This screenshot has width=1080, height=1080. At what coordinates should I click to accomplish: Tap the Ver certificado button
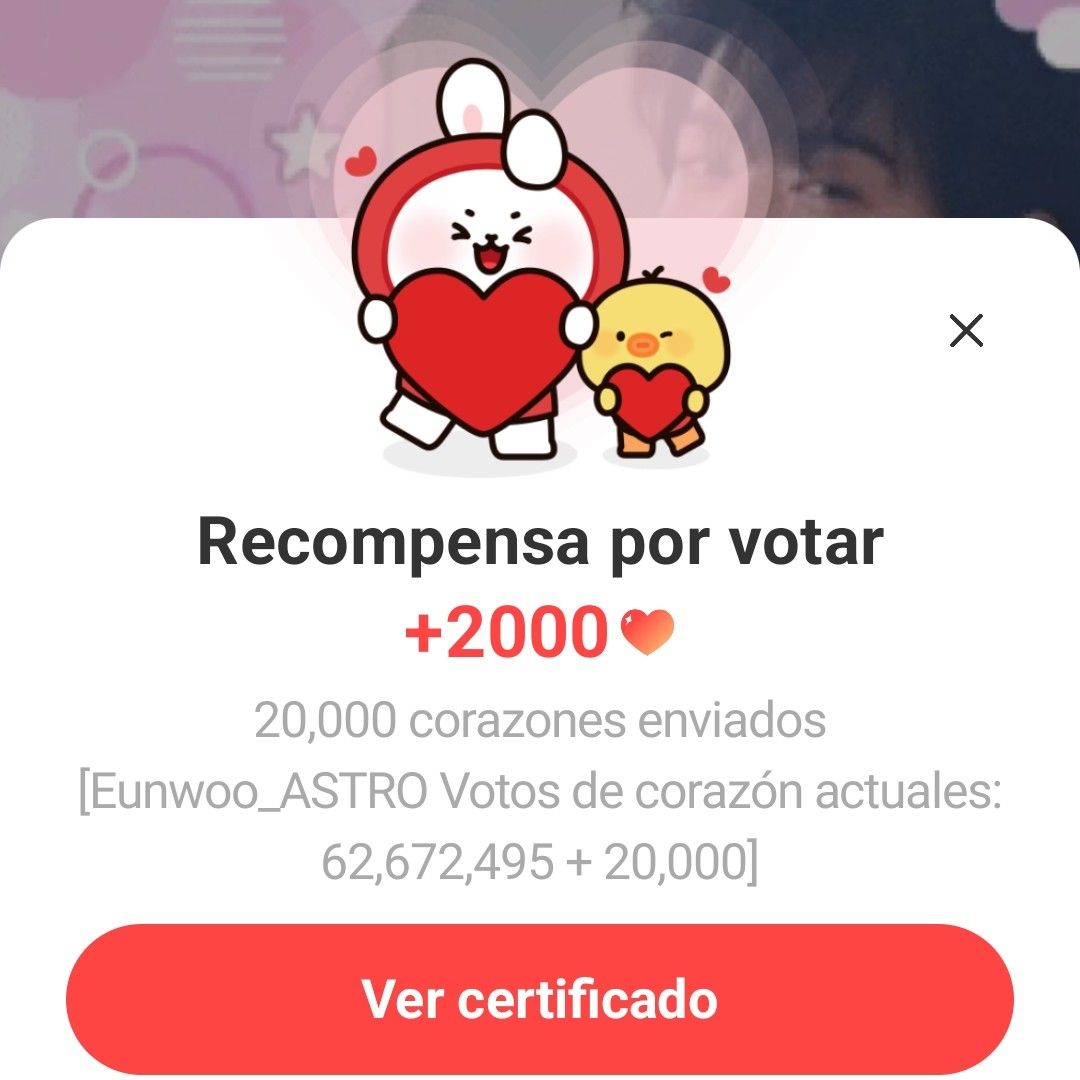pos(540,998)
